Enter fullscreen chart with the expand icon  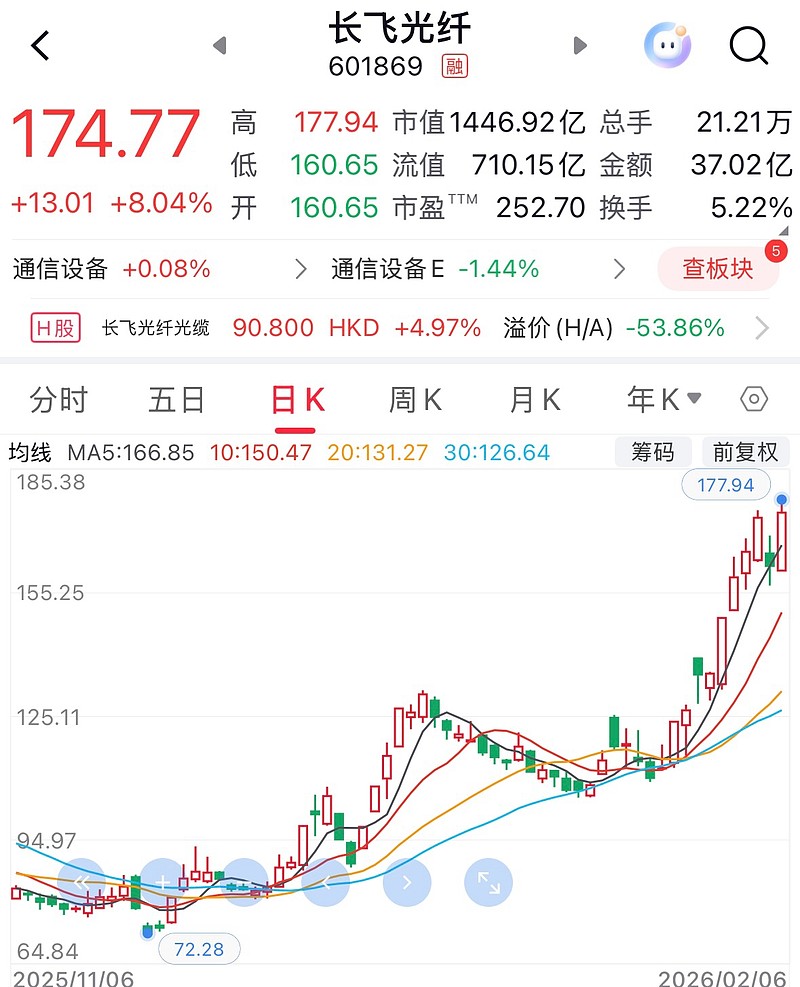tap(488, 883)
